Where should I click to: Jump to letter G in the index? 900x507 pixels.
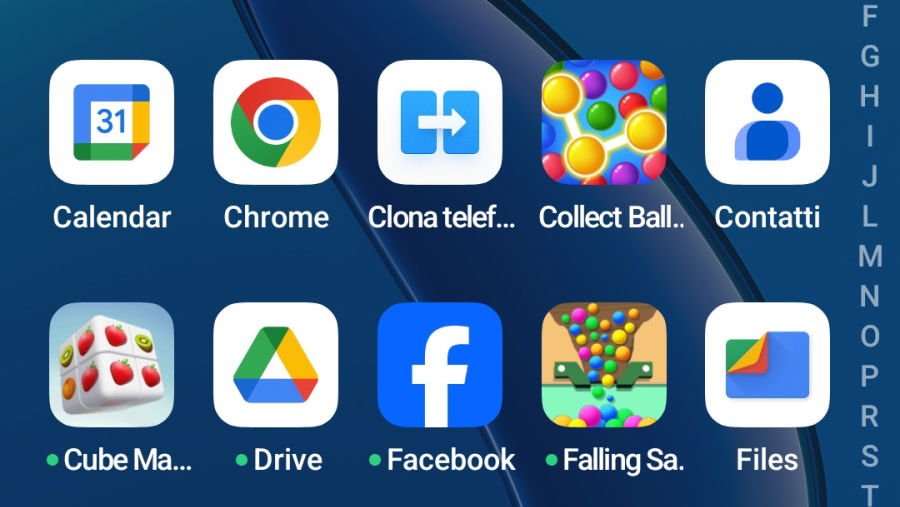click(870, 55)
